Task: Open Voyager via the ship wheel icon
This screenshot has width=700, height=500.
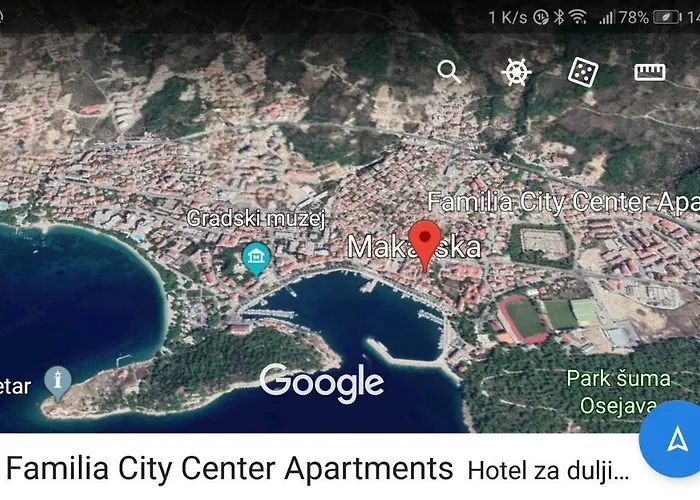Action: point(516,71)
